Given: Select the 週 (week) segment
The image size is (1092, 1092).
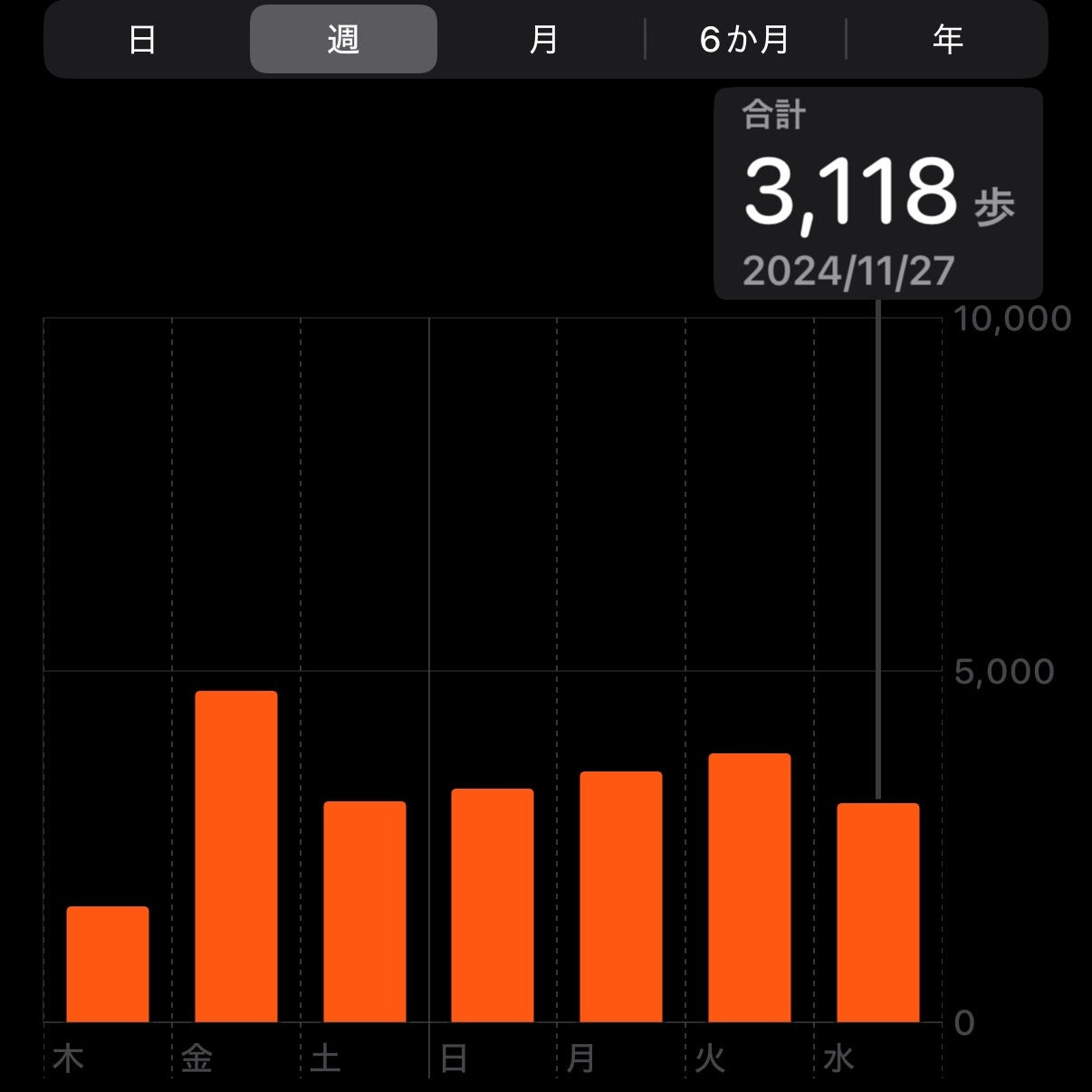Looking at the screenshot, I should [343, 40].
